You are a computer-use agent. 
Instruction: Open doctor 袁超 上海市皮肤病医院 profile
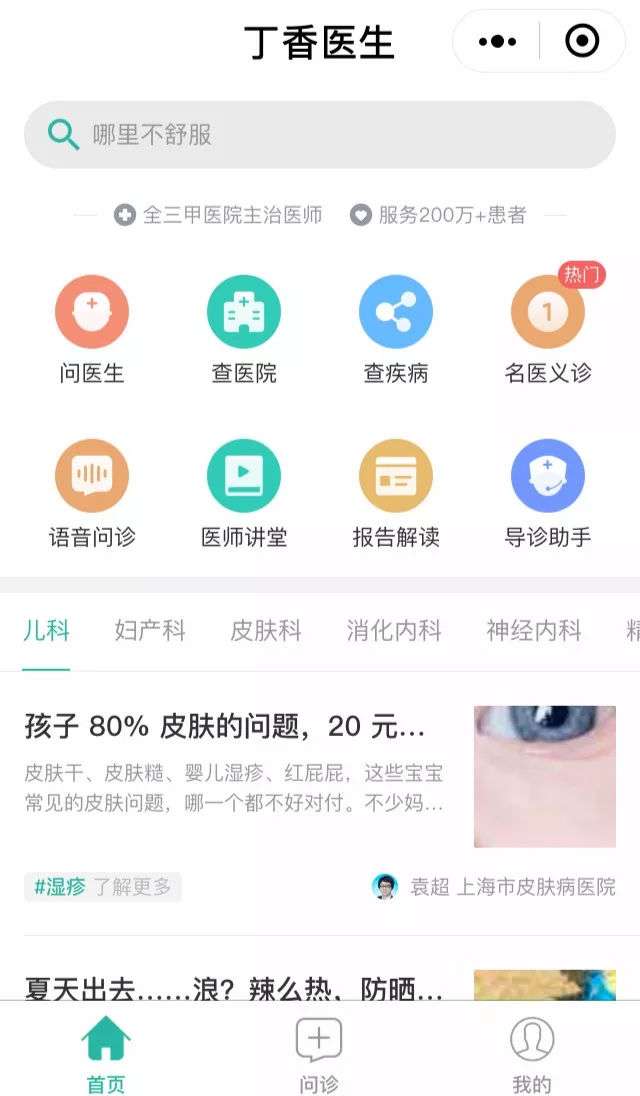click(x=494, y=887)
